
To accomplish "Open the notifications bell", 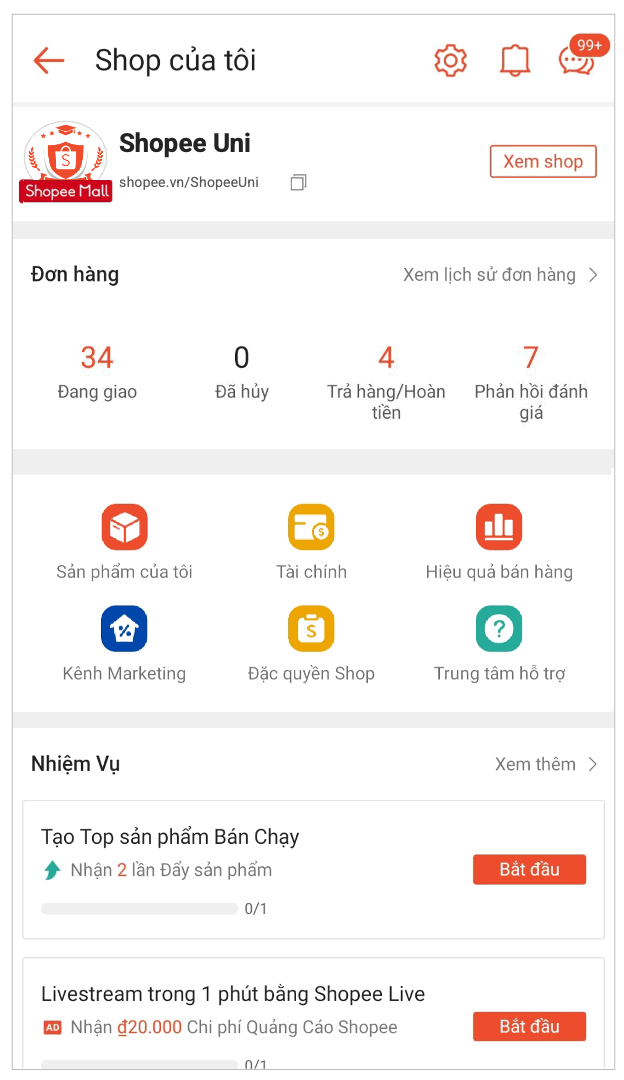I will pyautogui.click(x=515, y=61).
